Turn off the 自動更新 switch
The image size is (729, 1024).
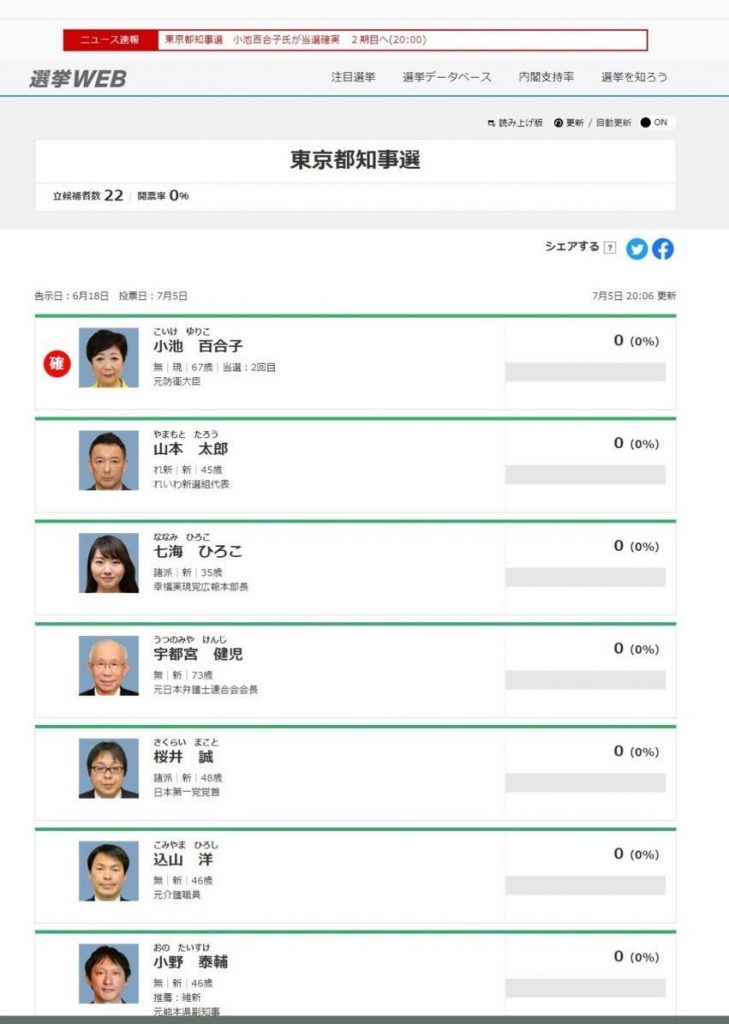click(658, 123)
